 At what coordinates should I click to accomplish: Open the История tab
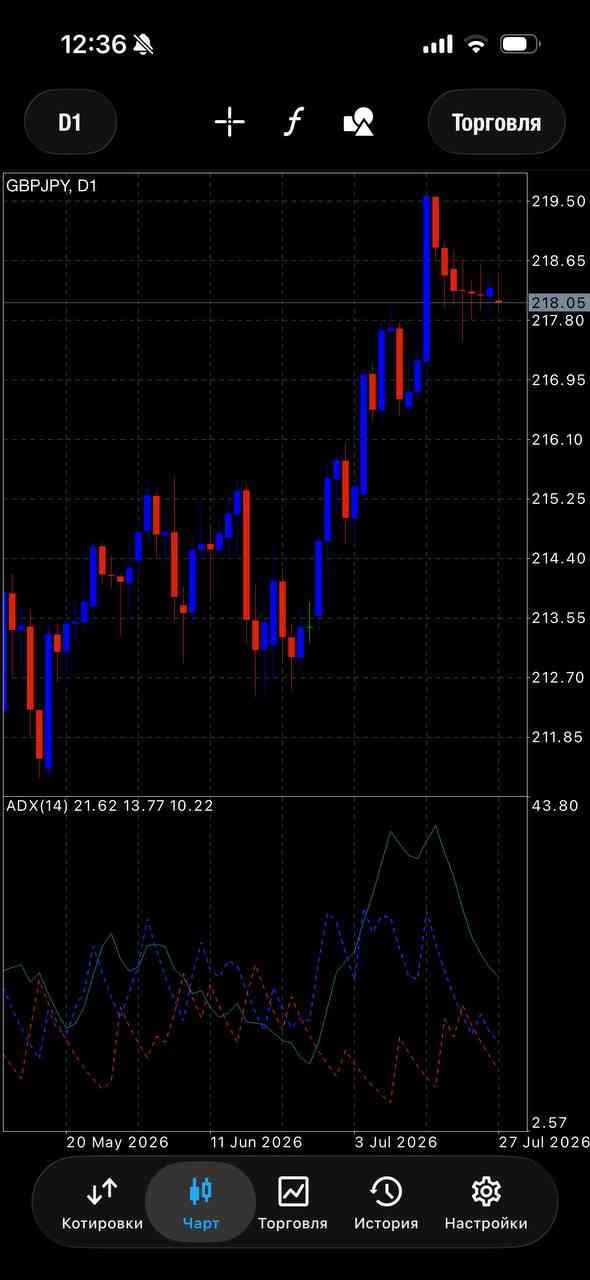click(386, 1203)
